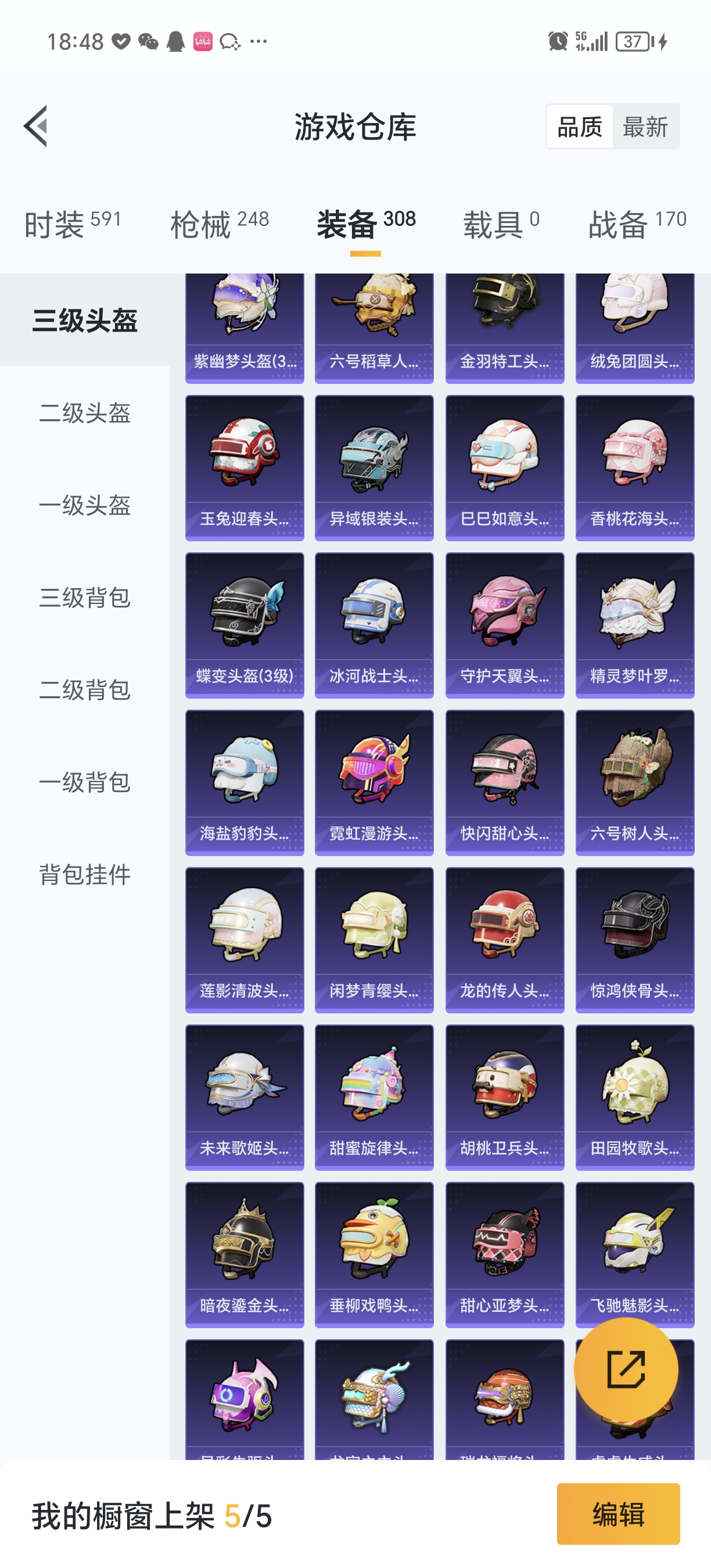Image resolution: width=711 pixels, height=1568 pixels.
Task: Sort items by 最新
Action: pos(645,127)
